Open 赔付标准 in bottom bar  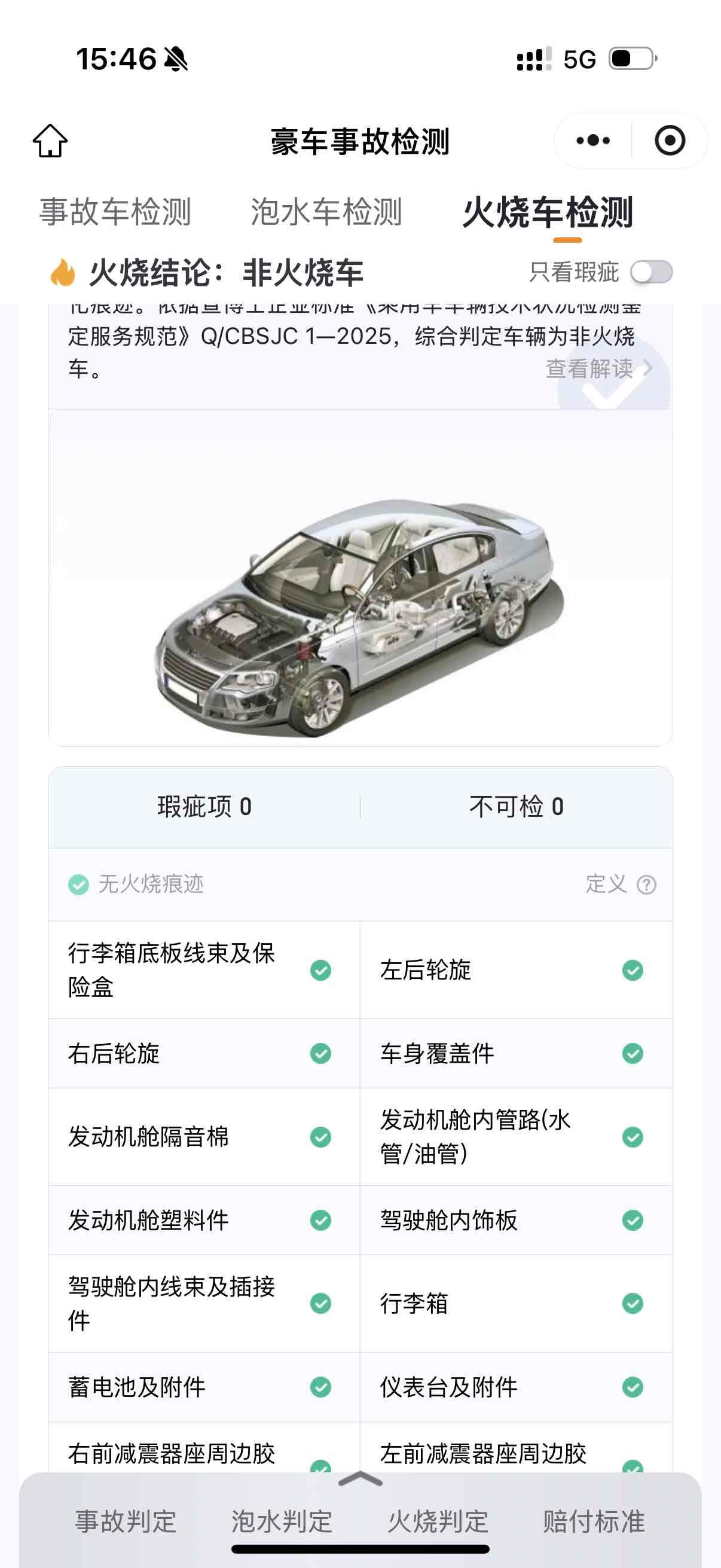pos(594,1521)
